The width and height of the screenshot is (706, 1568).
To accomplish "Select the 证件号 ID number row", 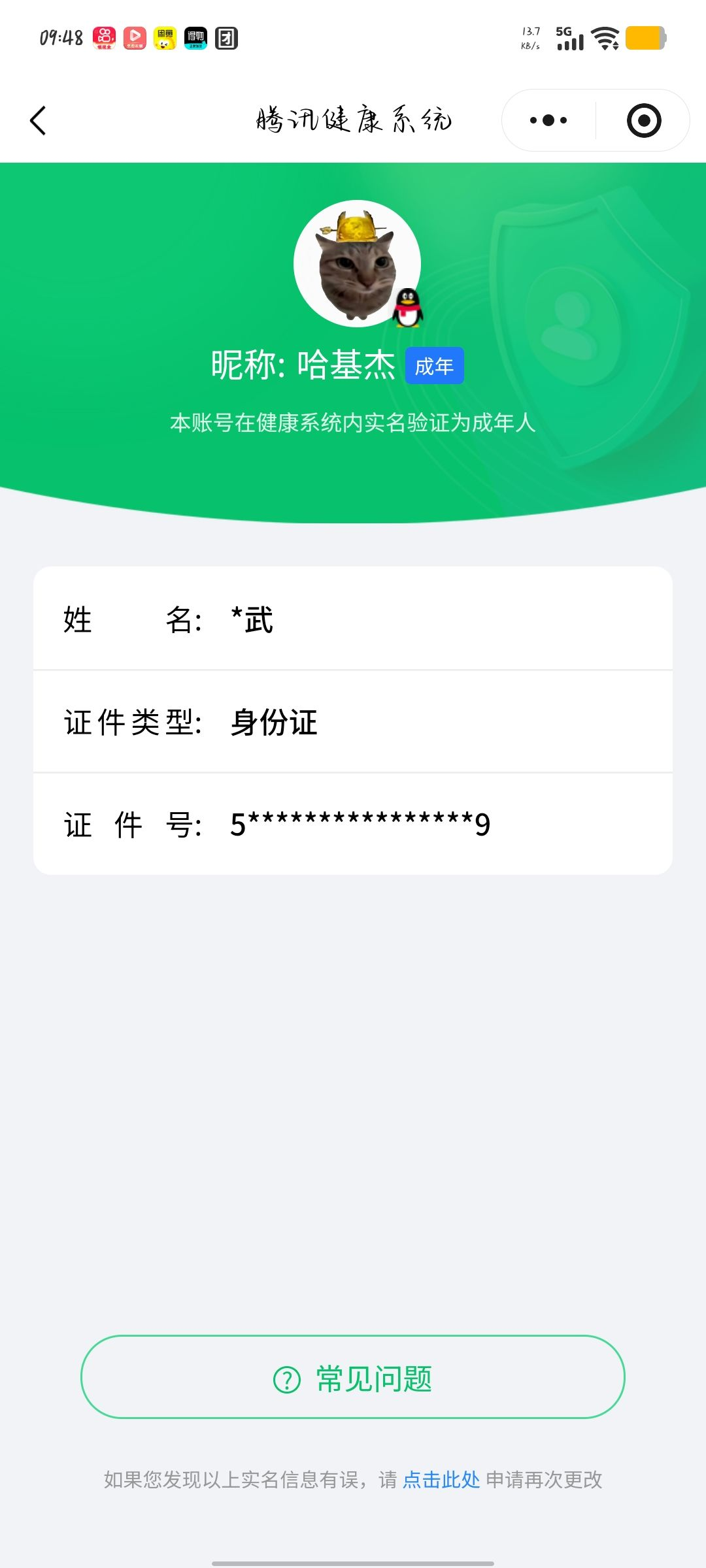I will click(353, 825).
